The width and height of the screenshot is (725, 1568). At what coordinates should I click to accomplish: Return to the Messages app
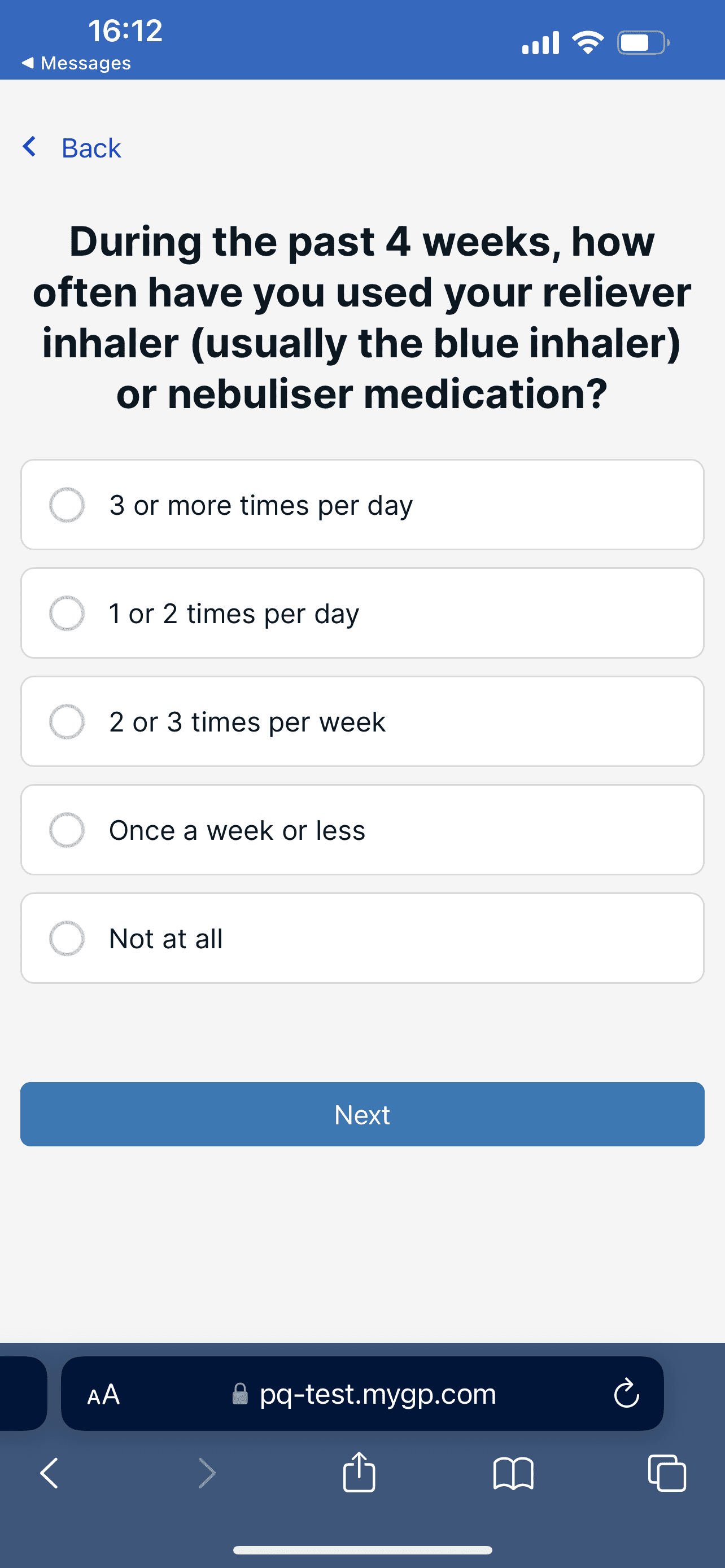(76, 63)
